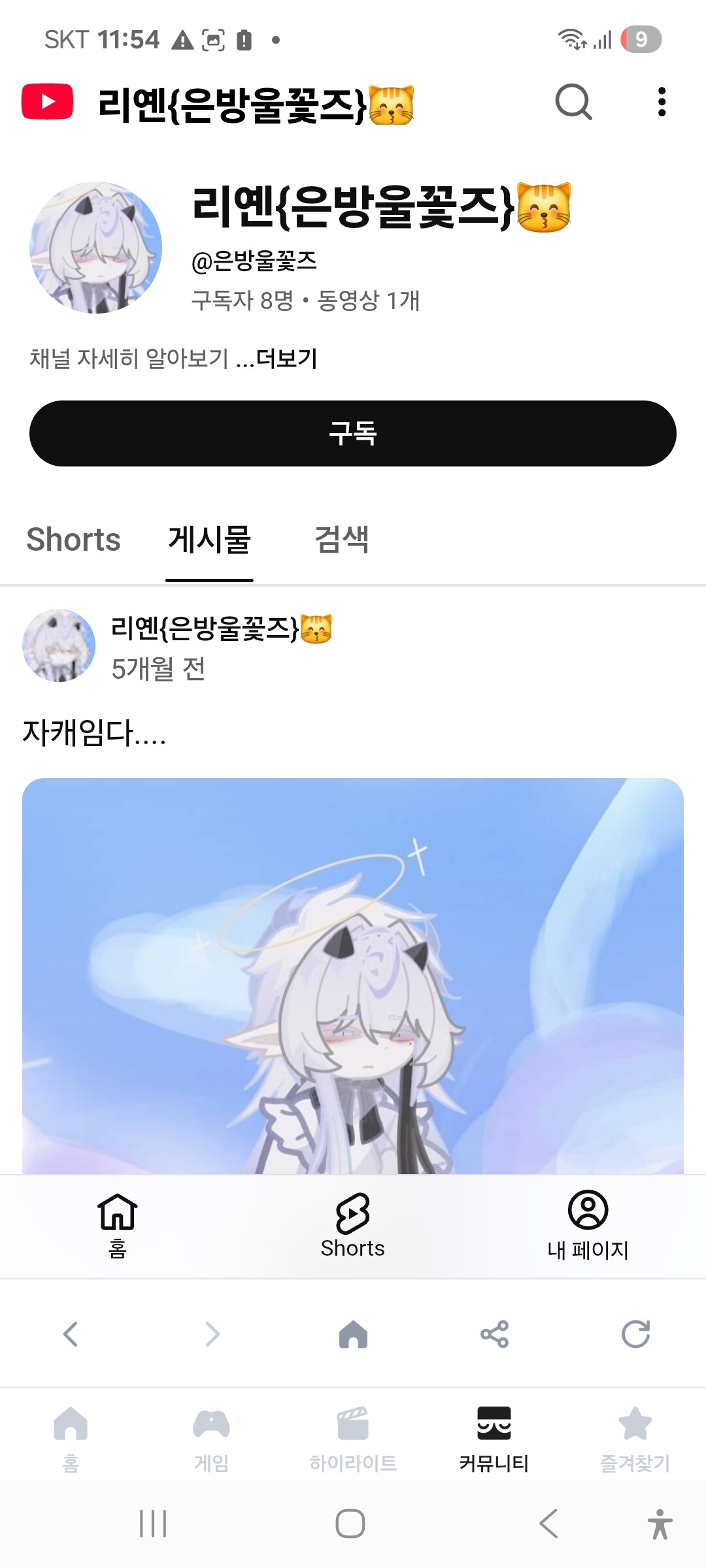Reload the page
Viewport: 706px width, 1568px height.
coord(635,1334)
